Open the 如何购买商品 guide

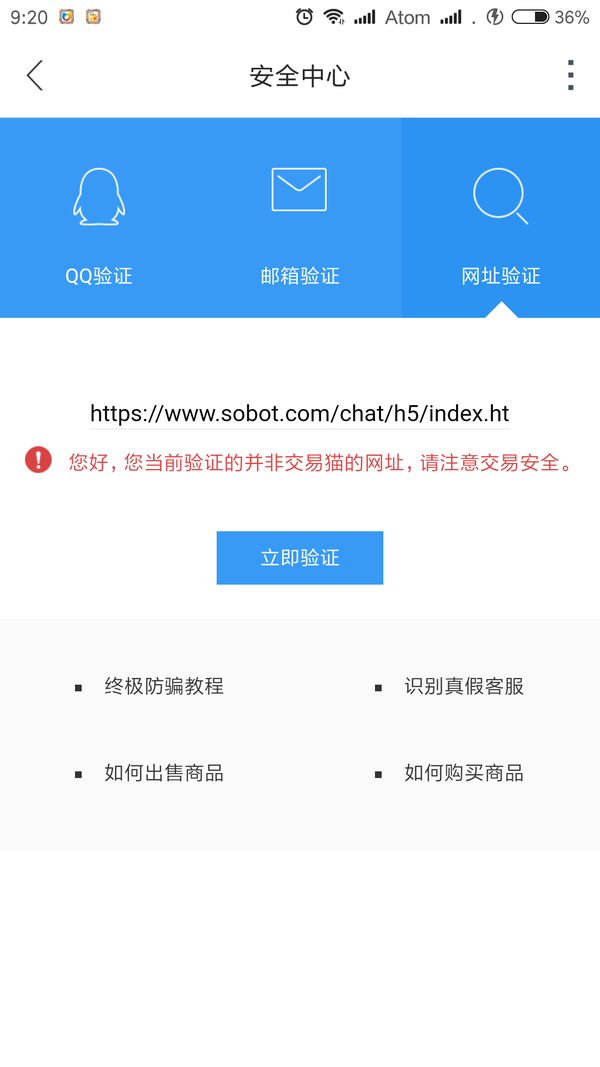[464, 773]
